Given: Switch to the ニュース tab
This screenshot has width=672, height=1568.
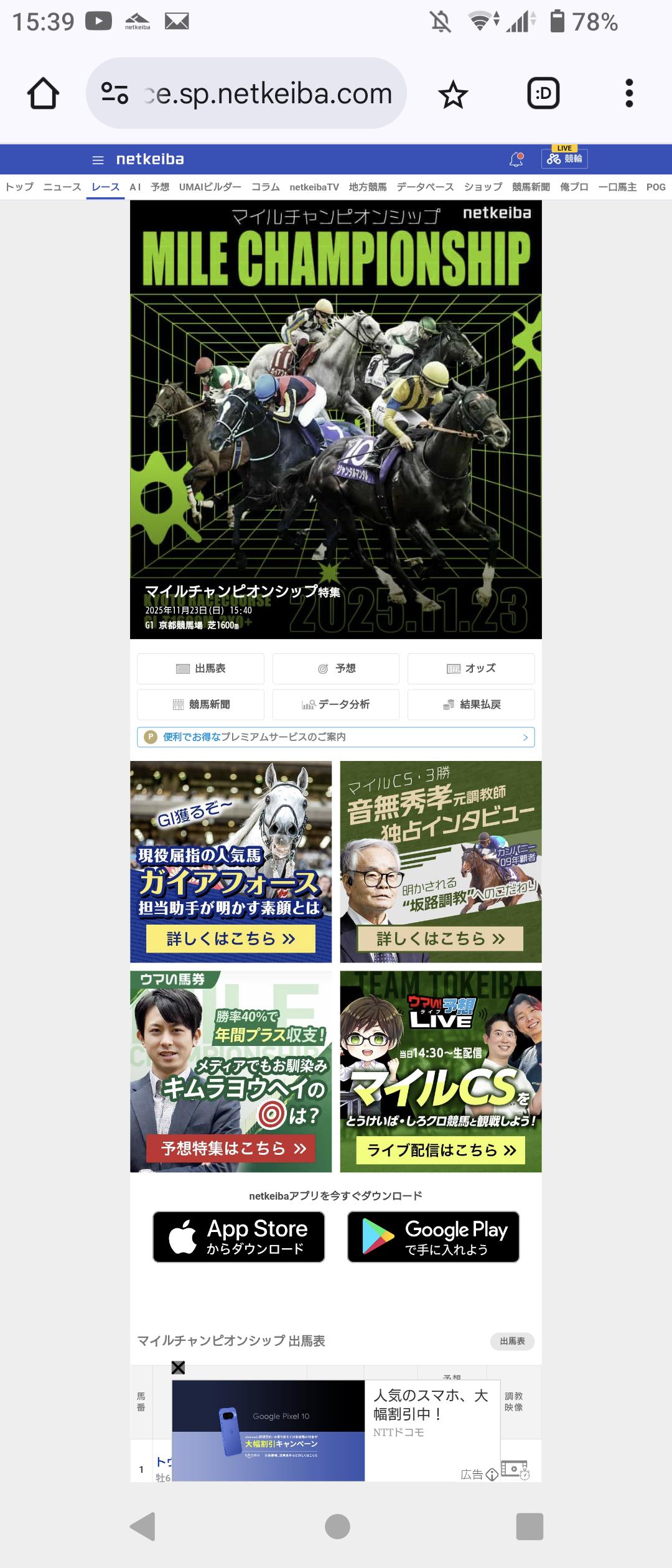Looking at the screenshot, I should click(62, 187).
